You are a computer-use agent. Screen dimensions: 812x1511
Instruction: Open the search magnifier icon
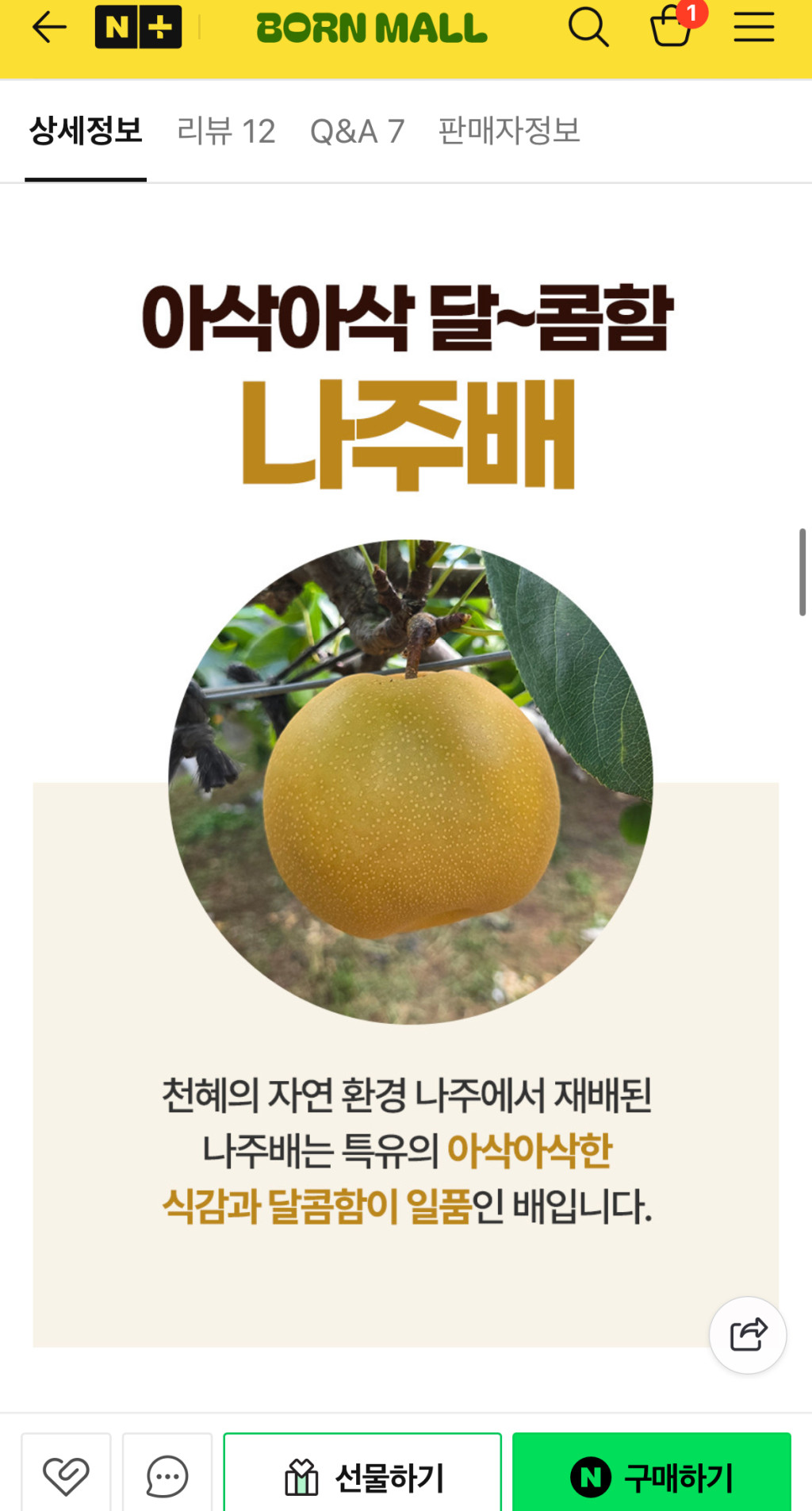588,28
